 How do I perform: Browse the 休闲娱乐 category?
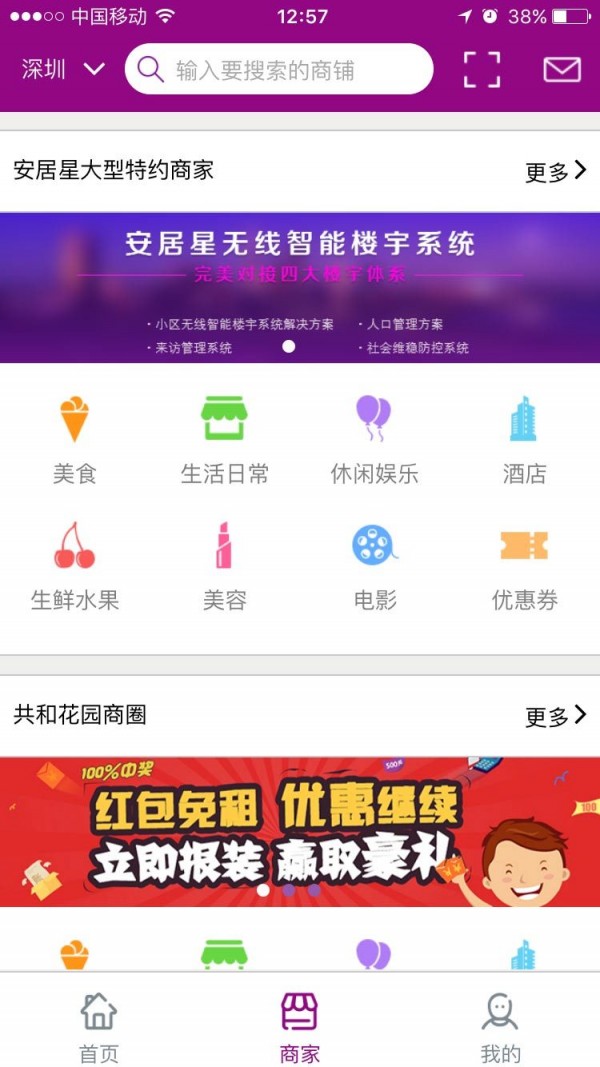point(374,439)
